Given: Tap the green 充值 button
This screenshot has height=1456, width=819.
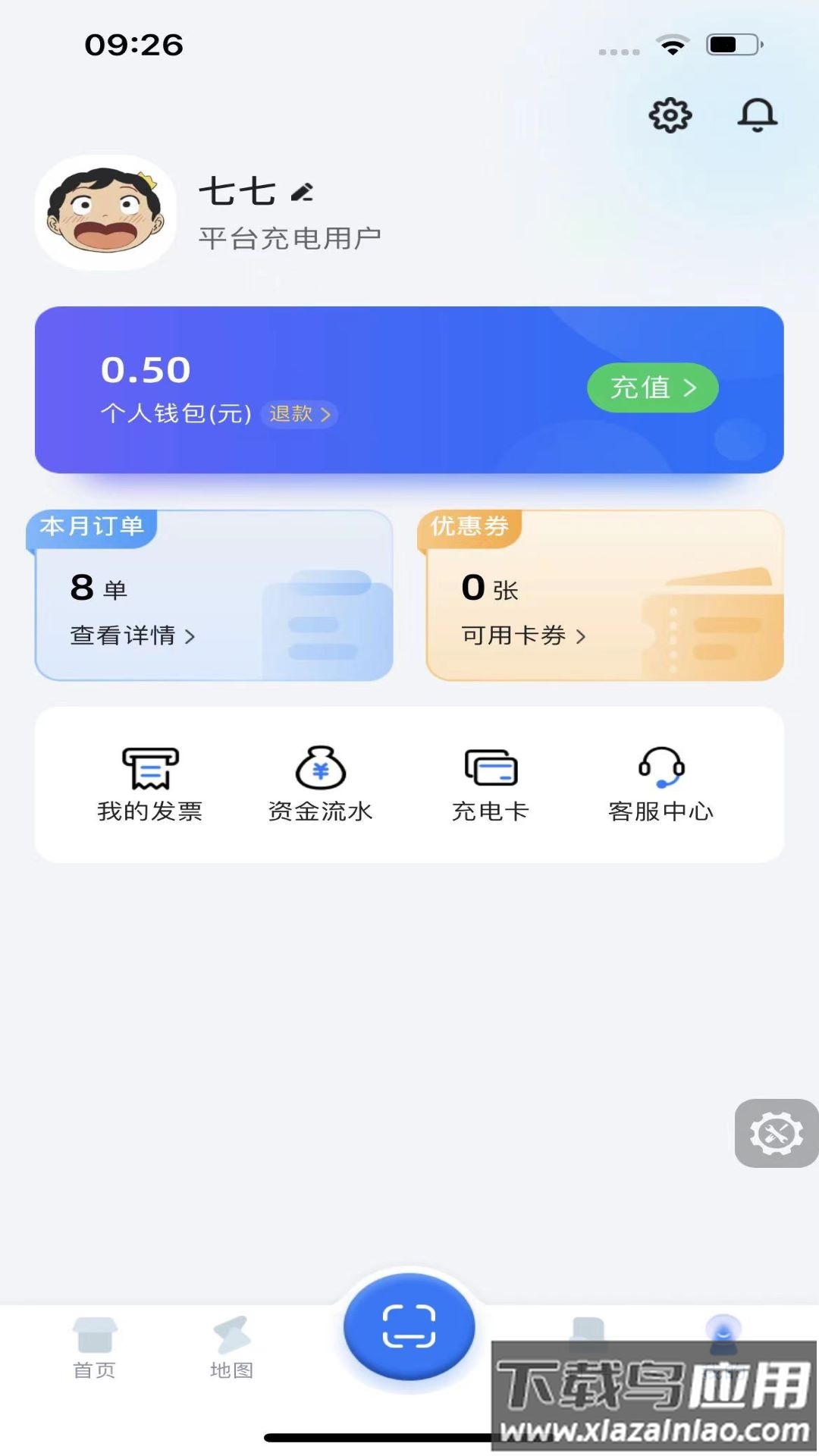Looking at the screenshot, I should click(652, 388).
